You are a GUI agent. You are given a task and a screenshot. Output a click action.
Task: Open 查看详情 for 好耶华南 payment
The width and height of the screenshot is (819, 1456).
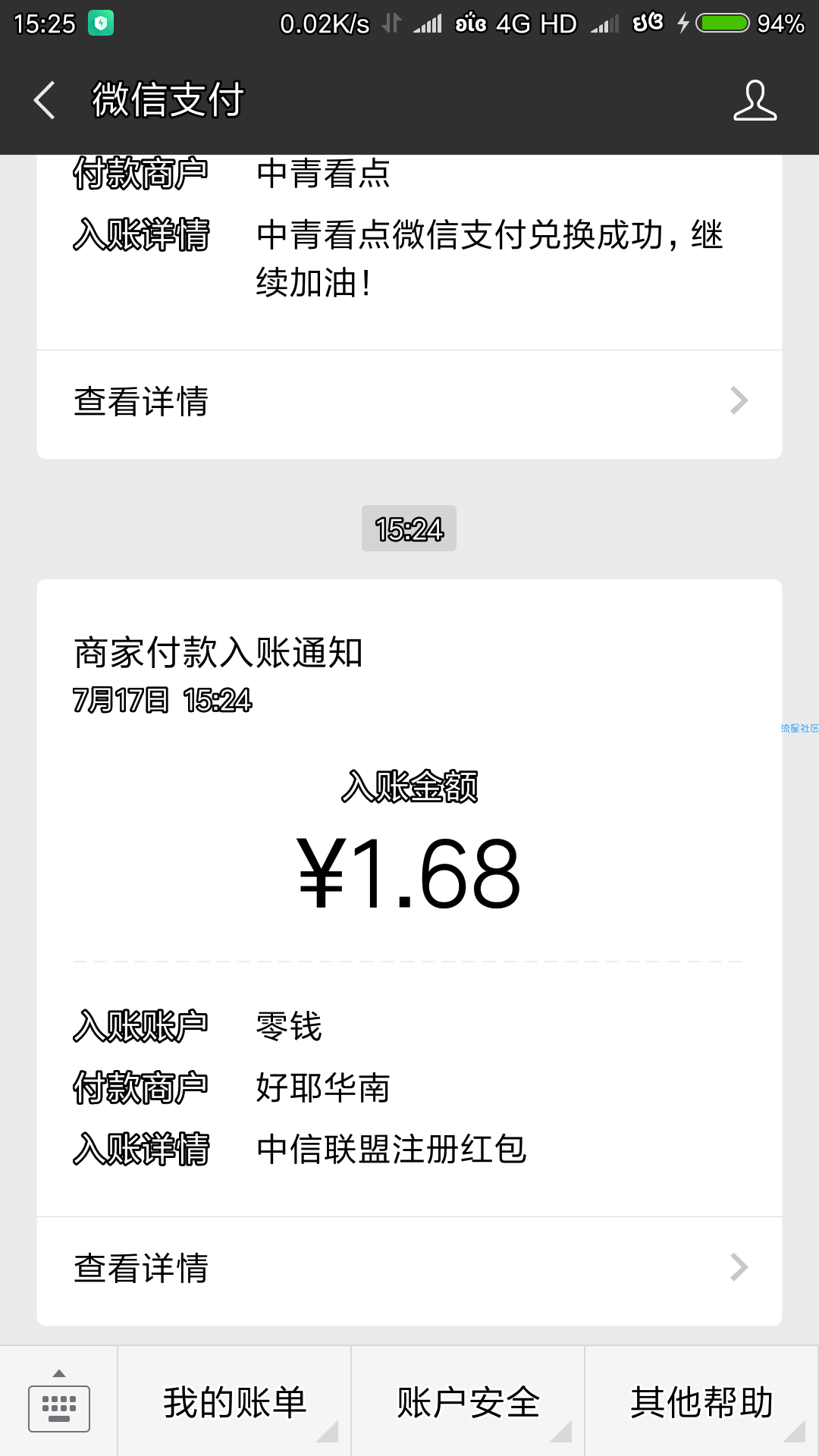409,1269
